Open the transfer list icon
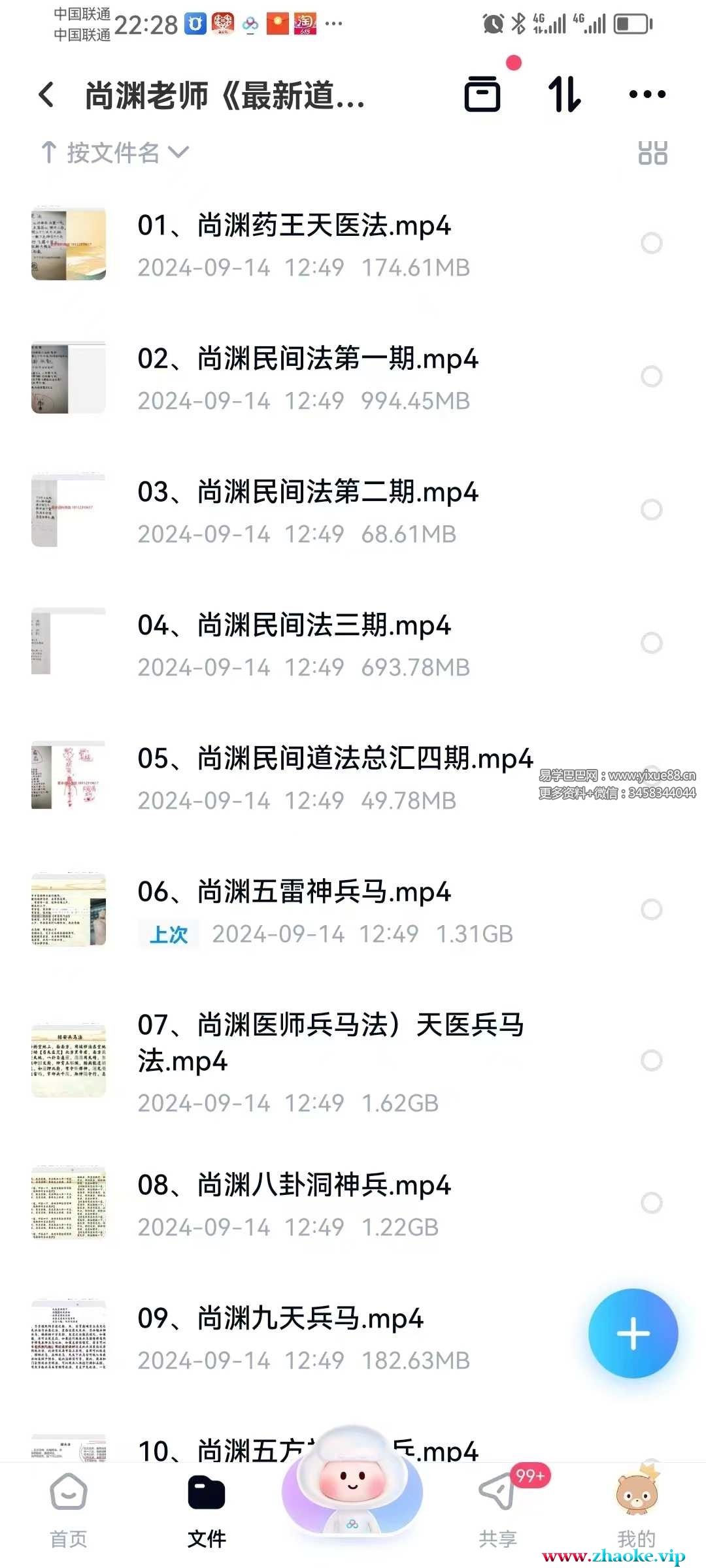706x1568 pixels. (x=564, y=95)
